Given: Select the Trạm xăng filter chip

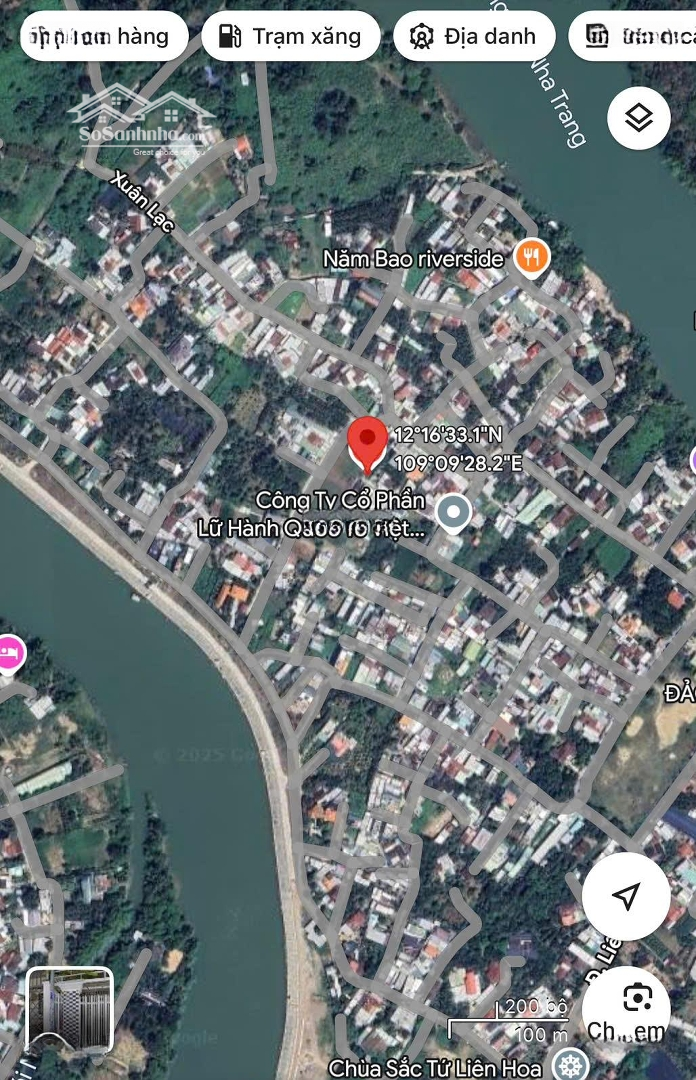Looking at the screenshot, I should 290,37.
